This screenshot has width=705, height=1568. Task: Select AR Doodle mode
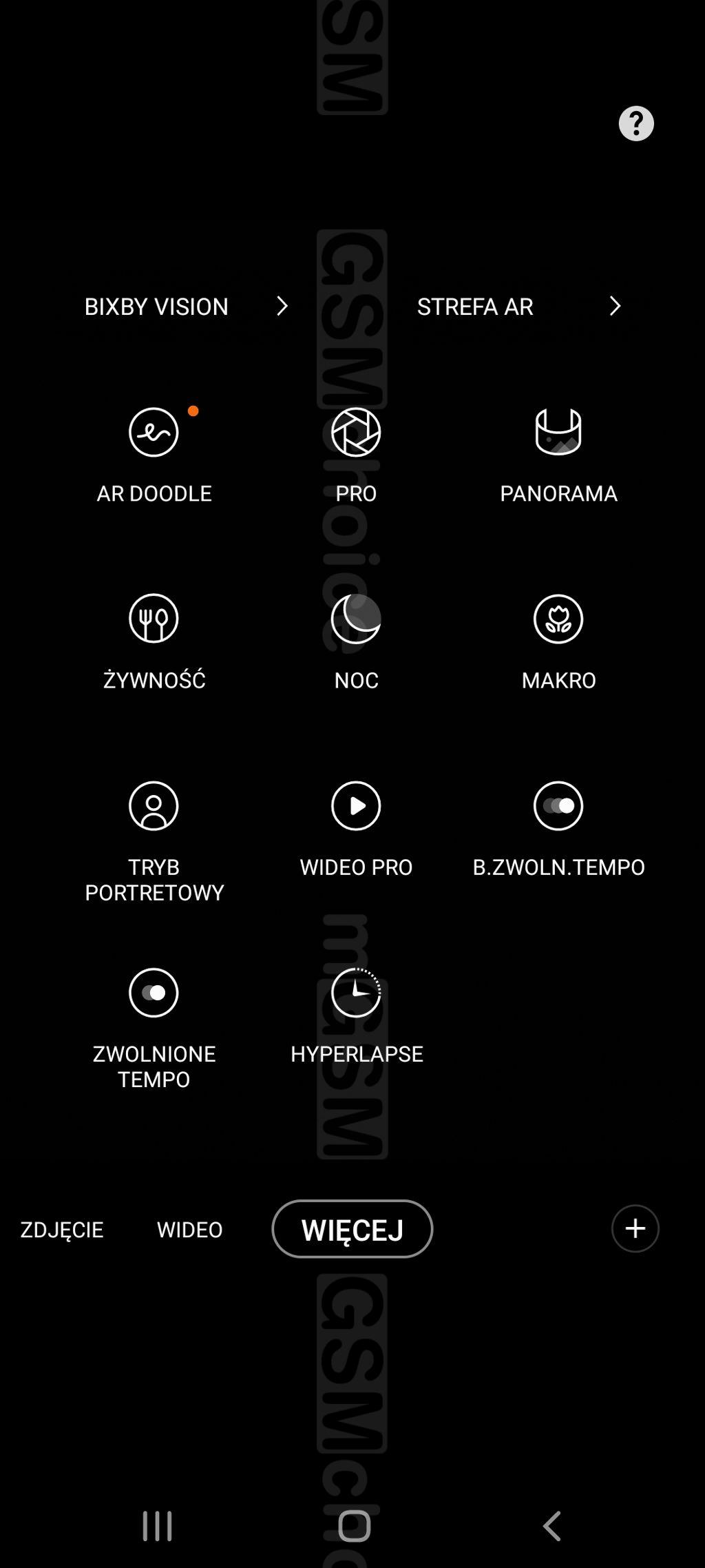(x=154, y=455)
